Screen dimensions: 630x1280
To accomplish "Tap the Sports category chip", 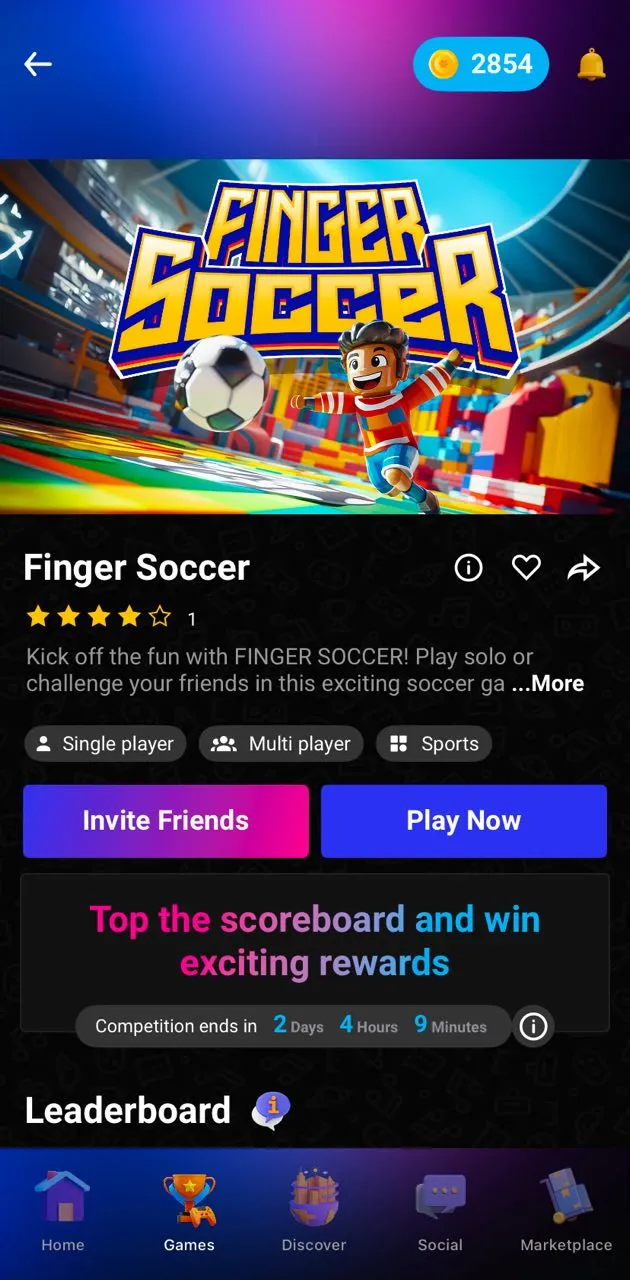I will tap(434, 744).
